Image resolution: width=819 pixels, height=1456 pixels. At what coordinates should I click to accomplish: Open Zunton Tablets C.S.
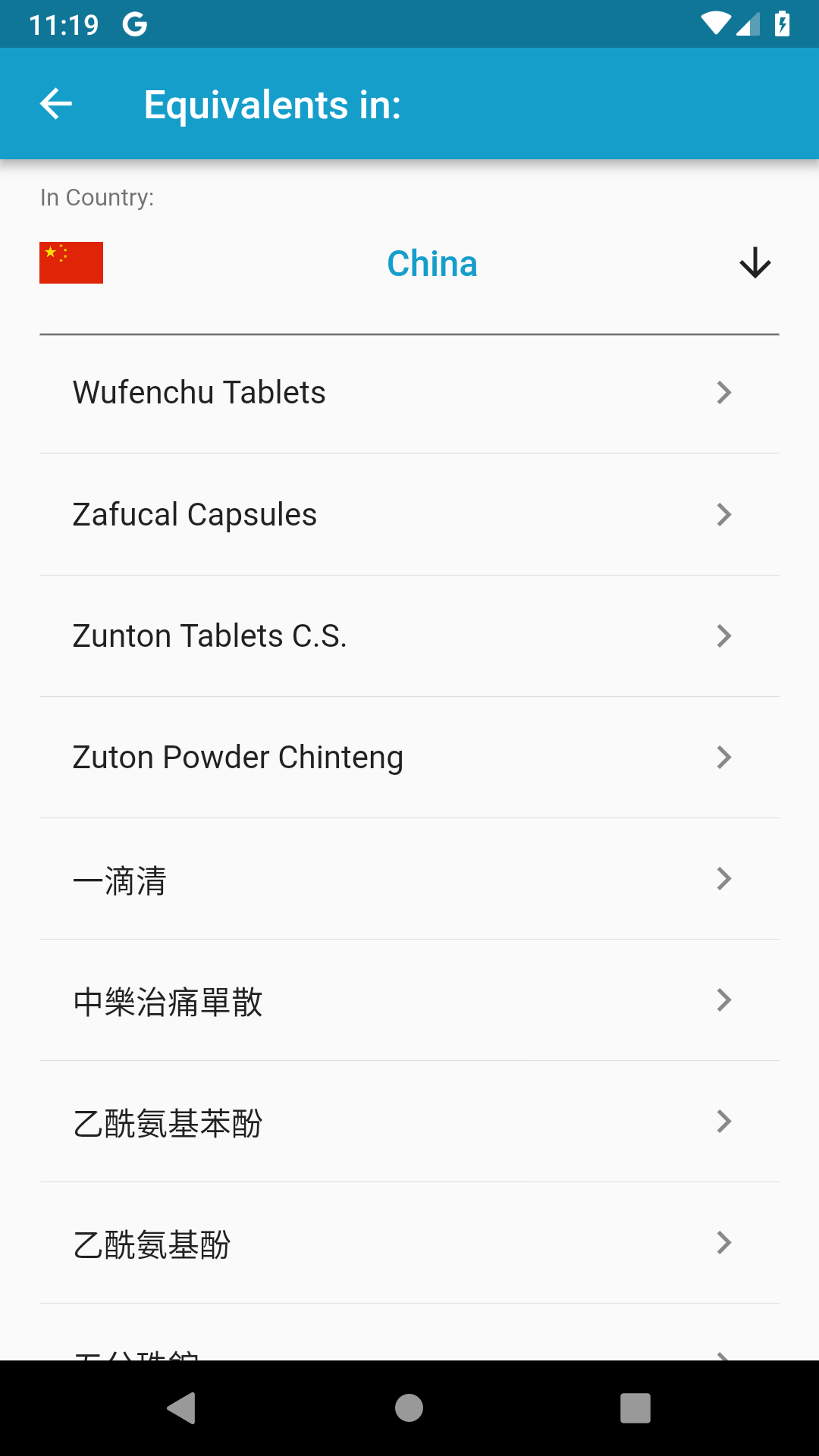click(409, 635)
